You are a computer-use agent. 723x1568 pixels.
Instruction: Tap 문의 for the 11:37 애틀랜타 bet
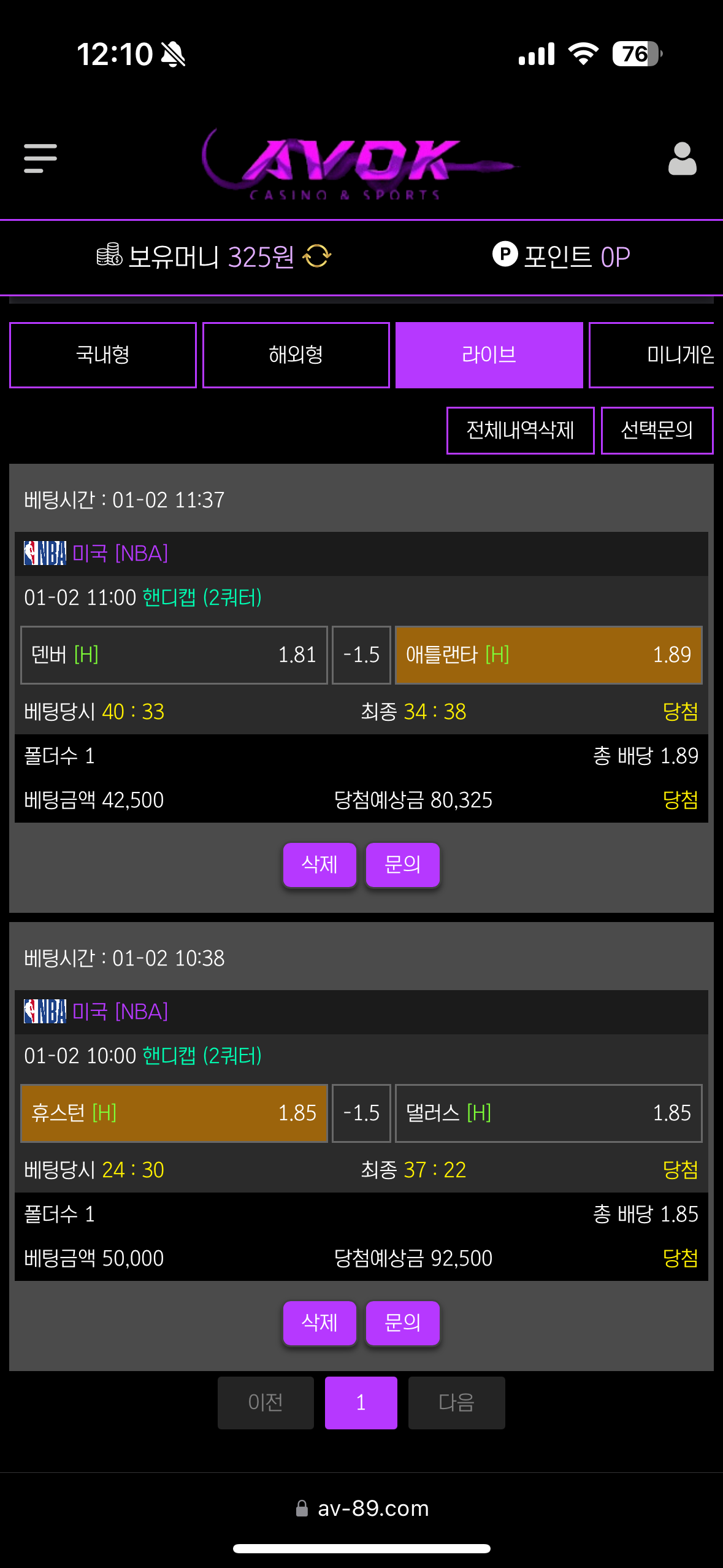pos(402,865)
